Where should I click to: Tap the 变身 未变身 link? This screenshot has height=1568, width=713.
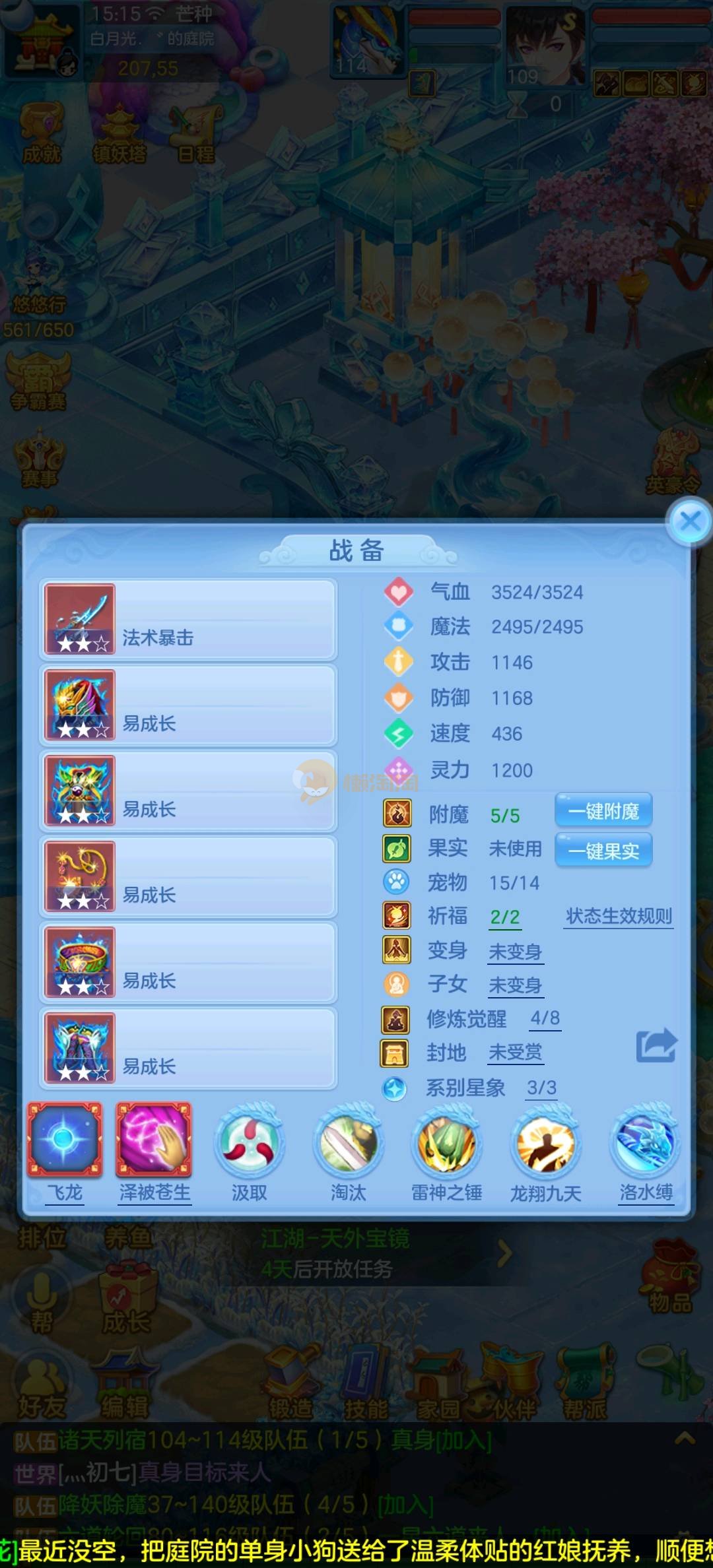(515, 952)
